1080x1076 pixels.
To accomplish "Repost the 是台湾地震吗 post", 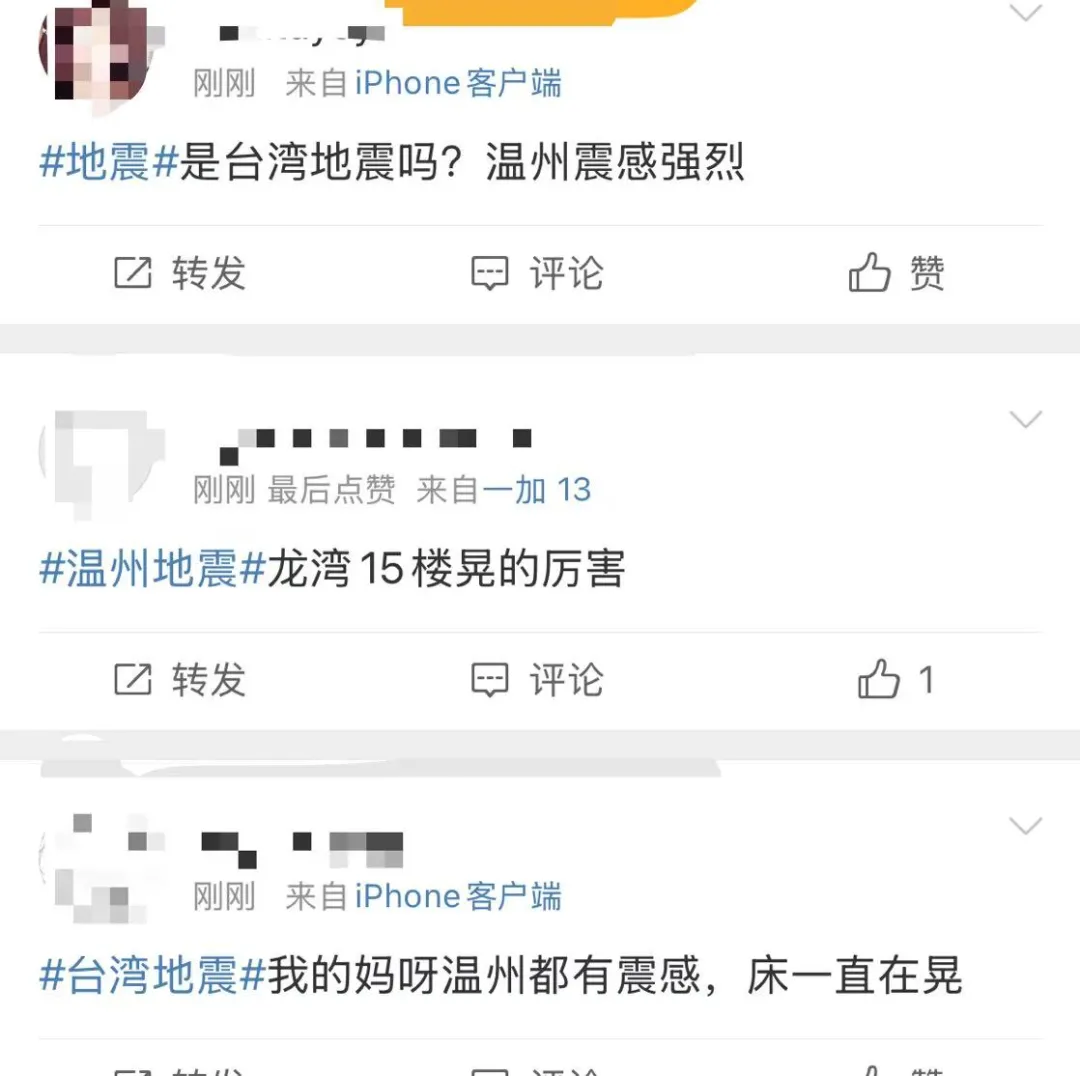I will tap(180, 273).
